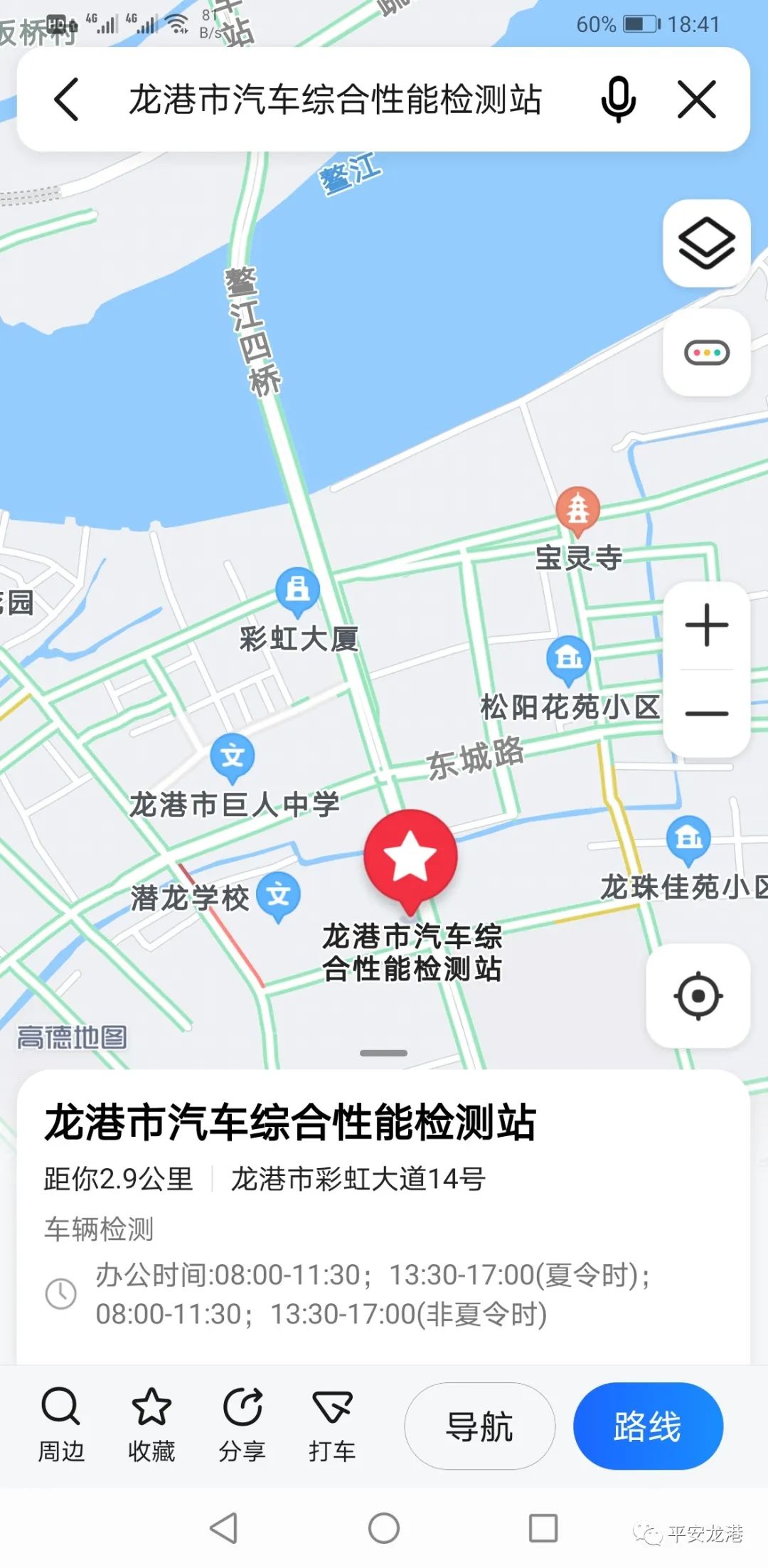Search nearby places with 周边
This screenshot has height=1568, width=768.
(61, 1425)
